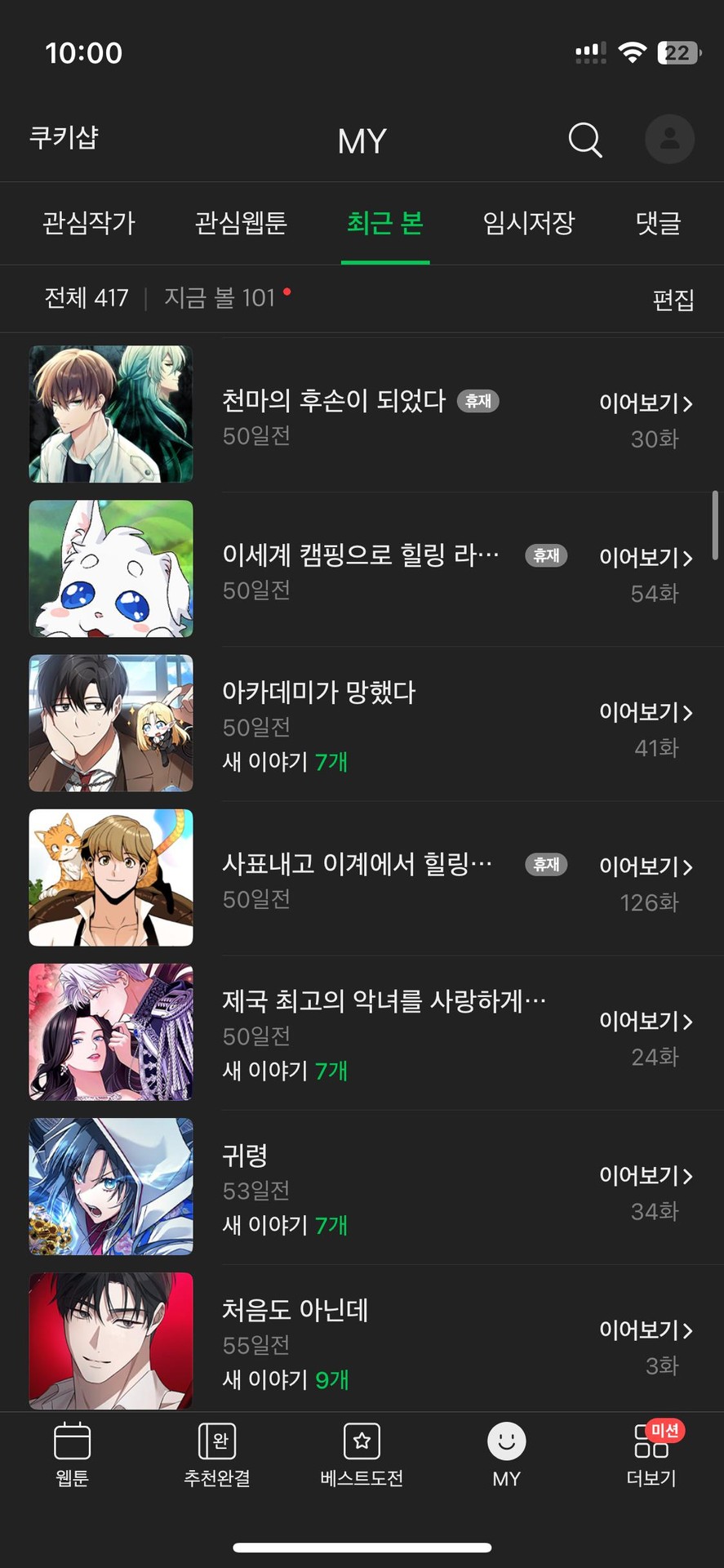Open the 쿠키샵 cookie shop

[x=64, y=137]
